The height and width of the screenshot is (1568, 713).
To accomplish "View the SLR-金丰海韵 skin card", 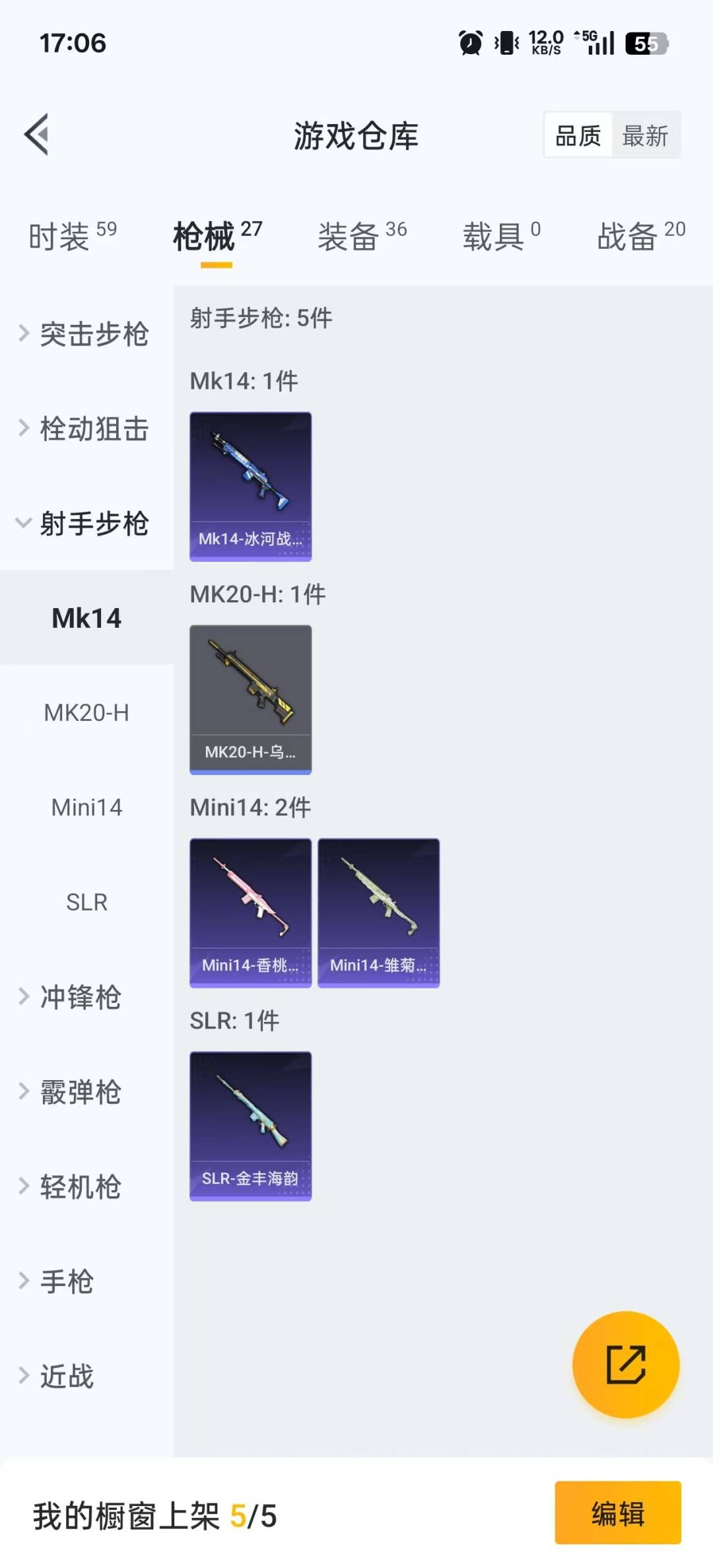I will pos(250,1126).
